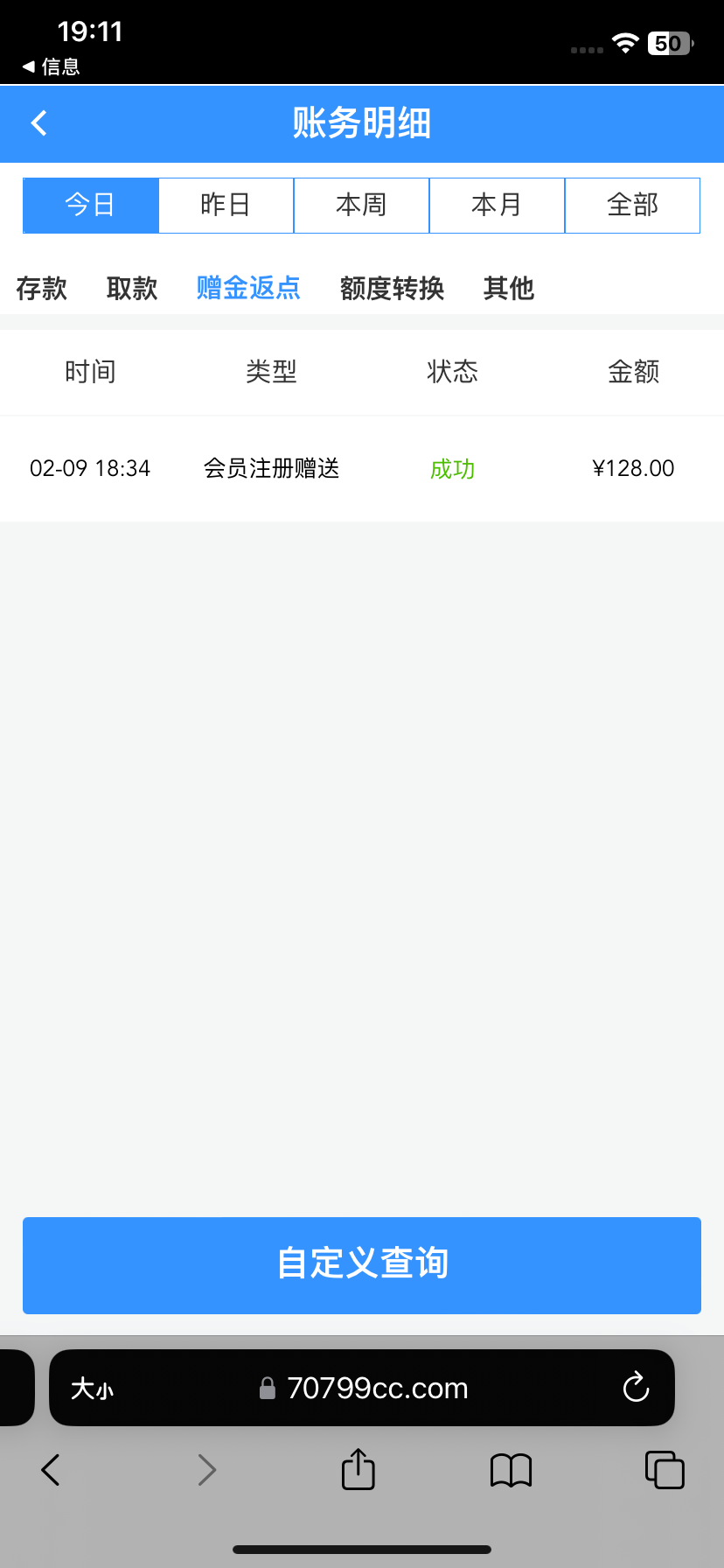Switch to 昨日 date filter
Screen dimensions: 724x1568
coord(226,206)
